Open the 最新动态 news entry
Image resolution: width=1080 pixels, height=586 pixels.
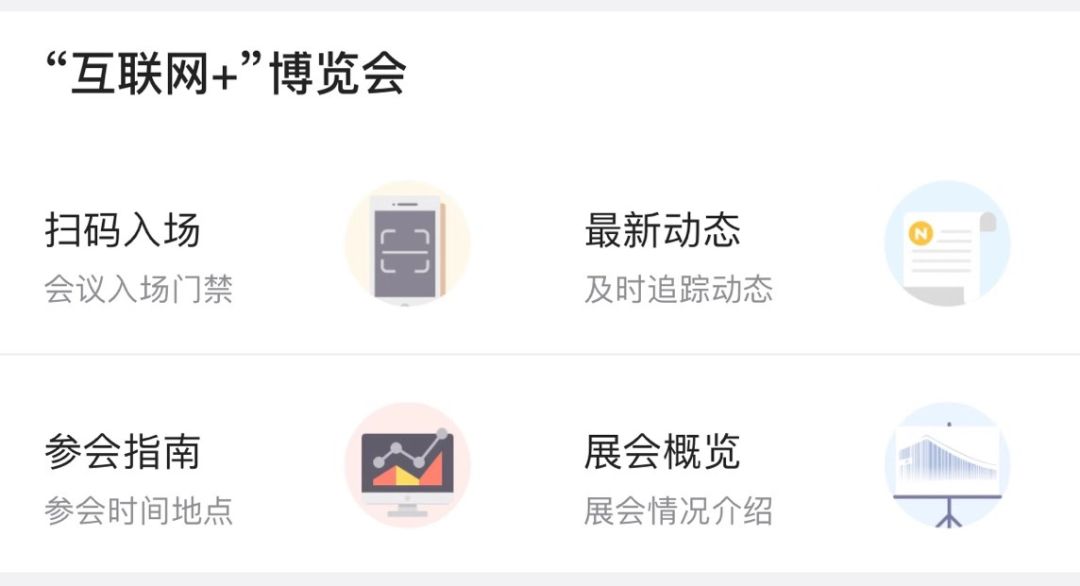pyautogui.click(x=663, y=231)
